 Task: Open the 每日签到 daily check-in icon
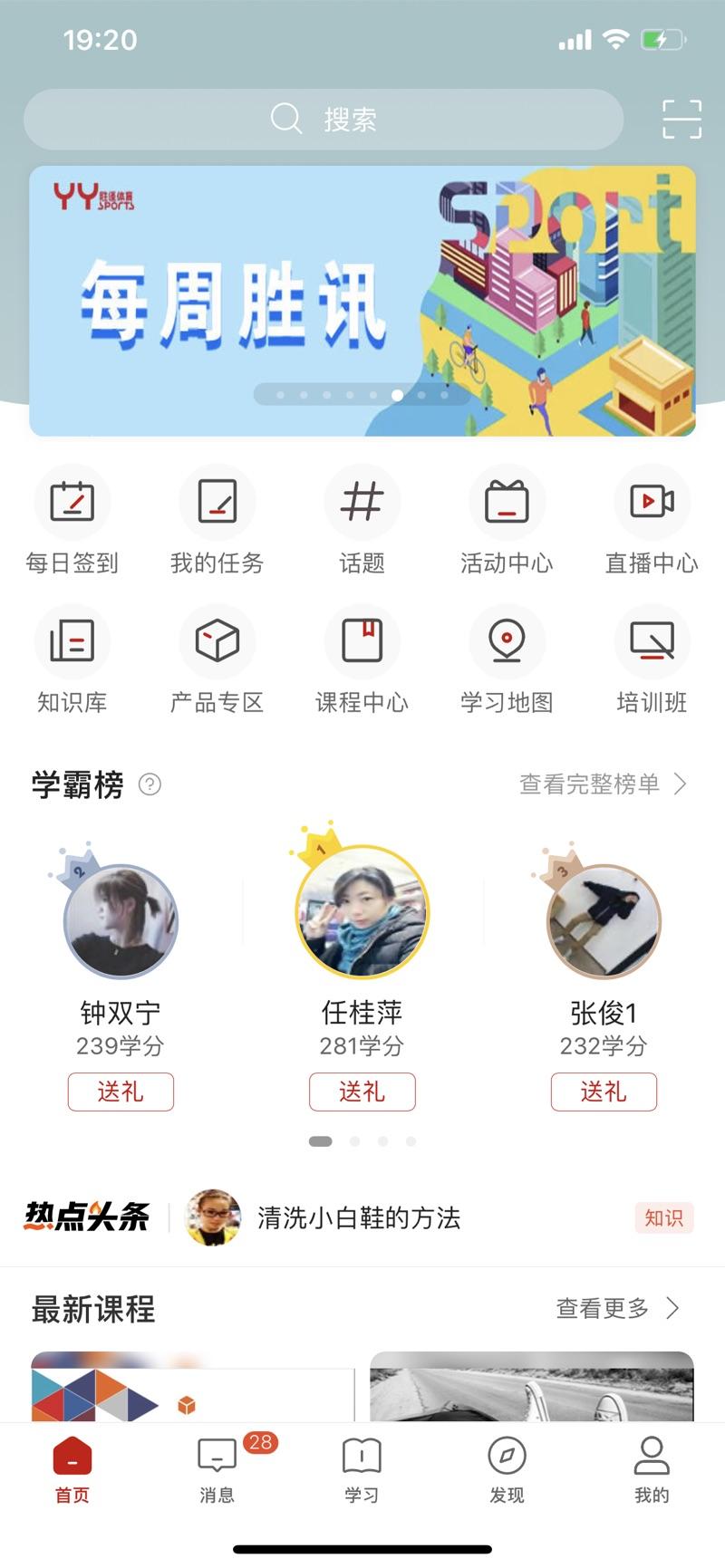[72, 503]
